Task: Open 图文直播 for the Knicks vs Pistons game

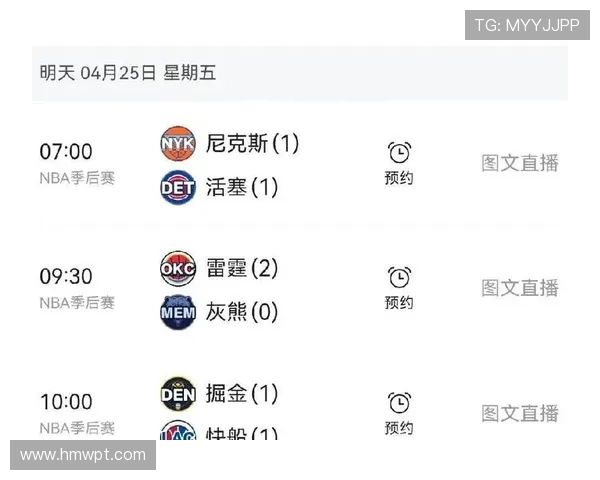Action: pyautogui.click(x=519, y=163)
